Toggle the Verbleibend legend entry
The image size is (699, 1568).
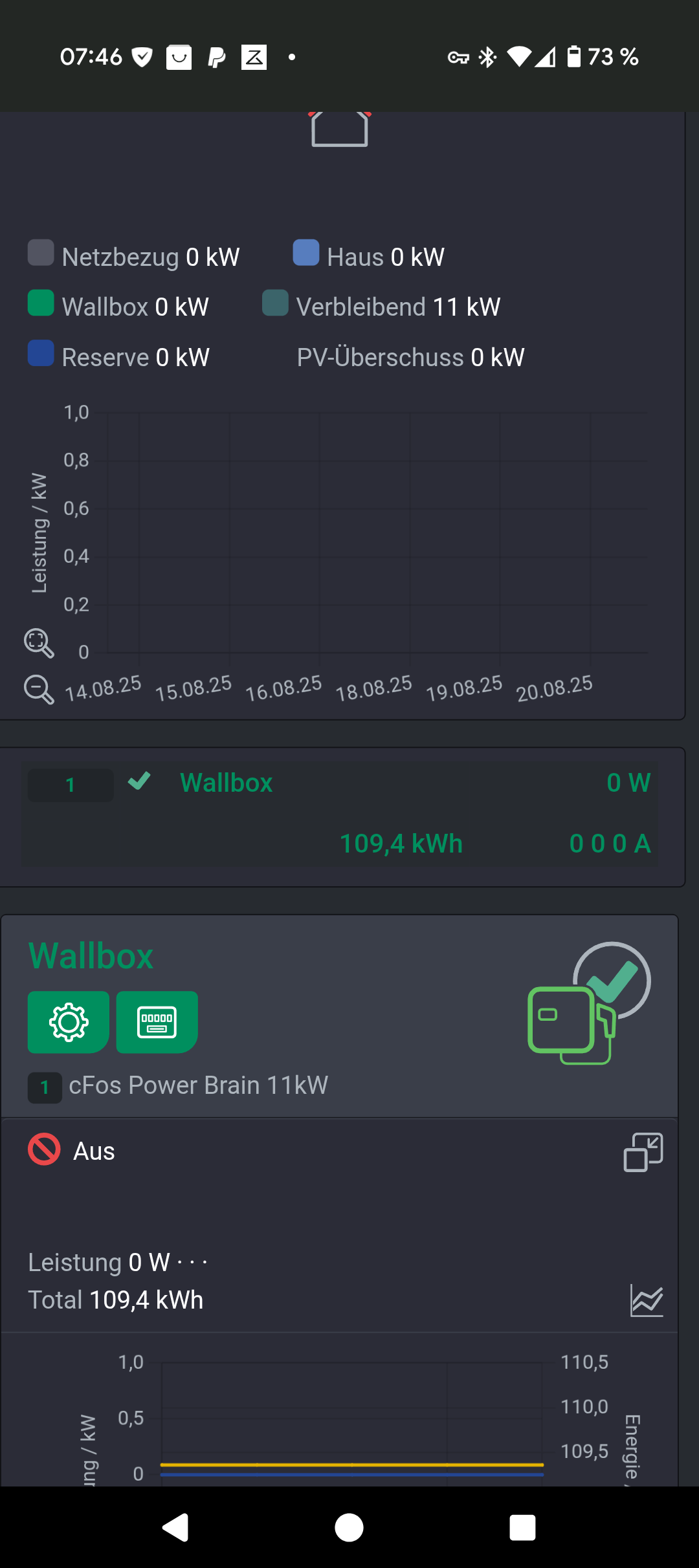pos(381,306)
